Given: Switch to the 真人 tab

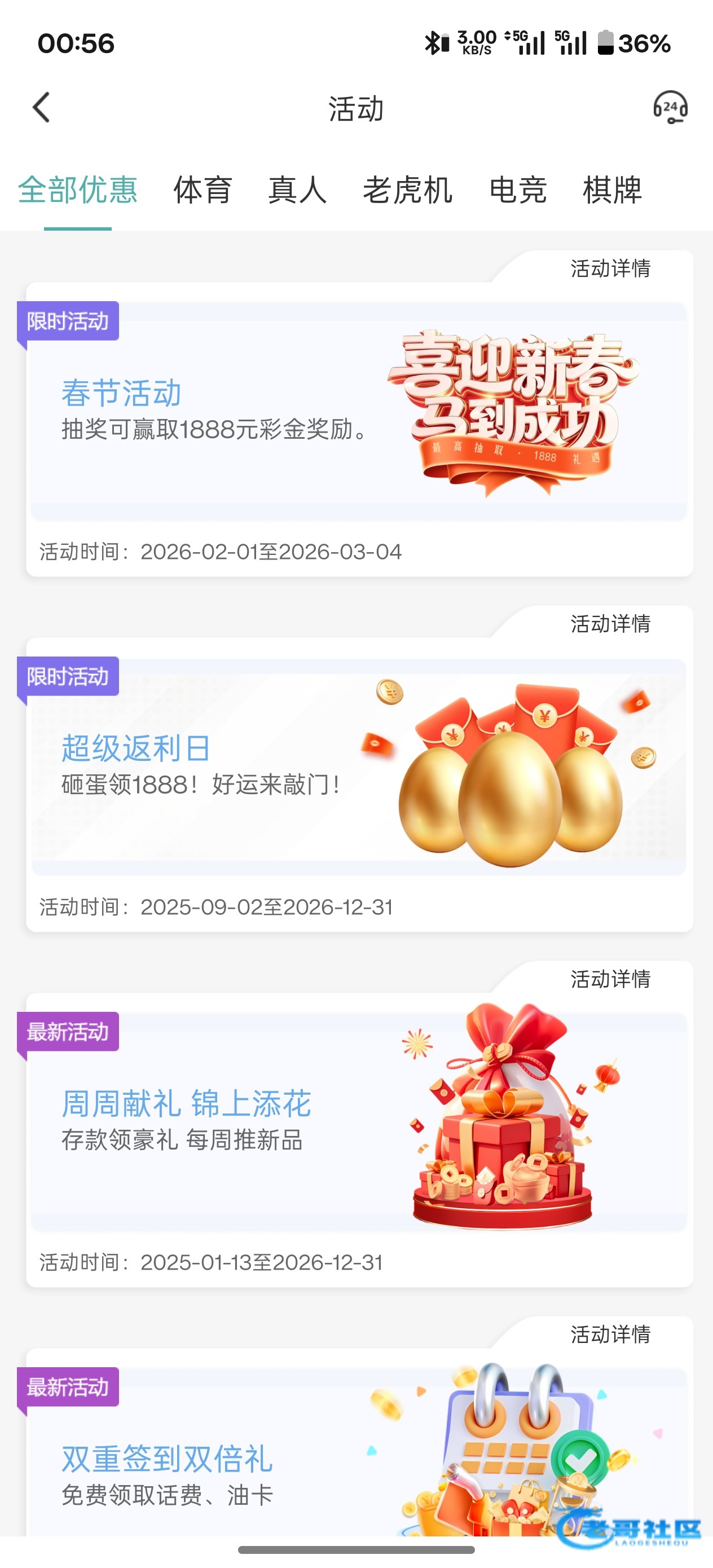Looking at the screenshot, I should coord(297,190).
